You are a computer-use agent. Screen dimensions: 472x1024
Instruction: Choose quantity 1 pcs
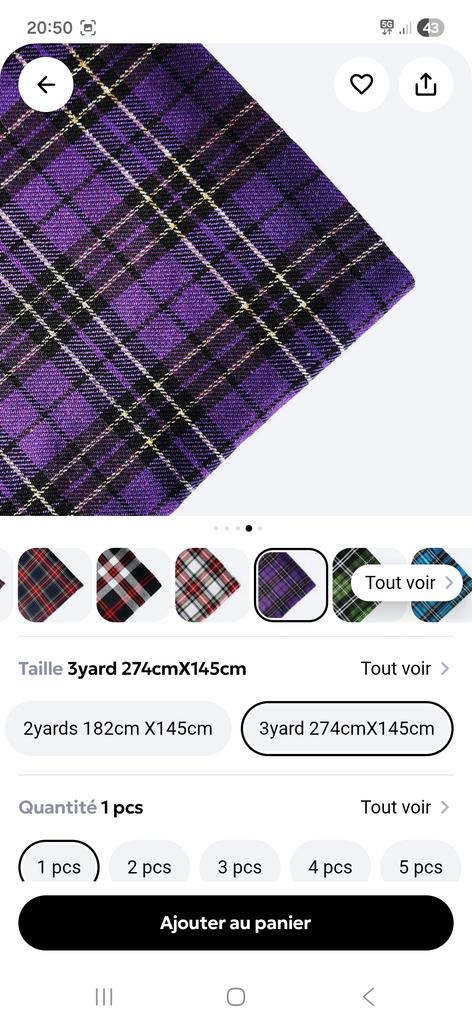(x=59, y=863)
